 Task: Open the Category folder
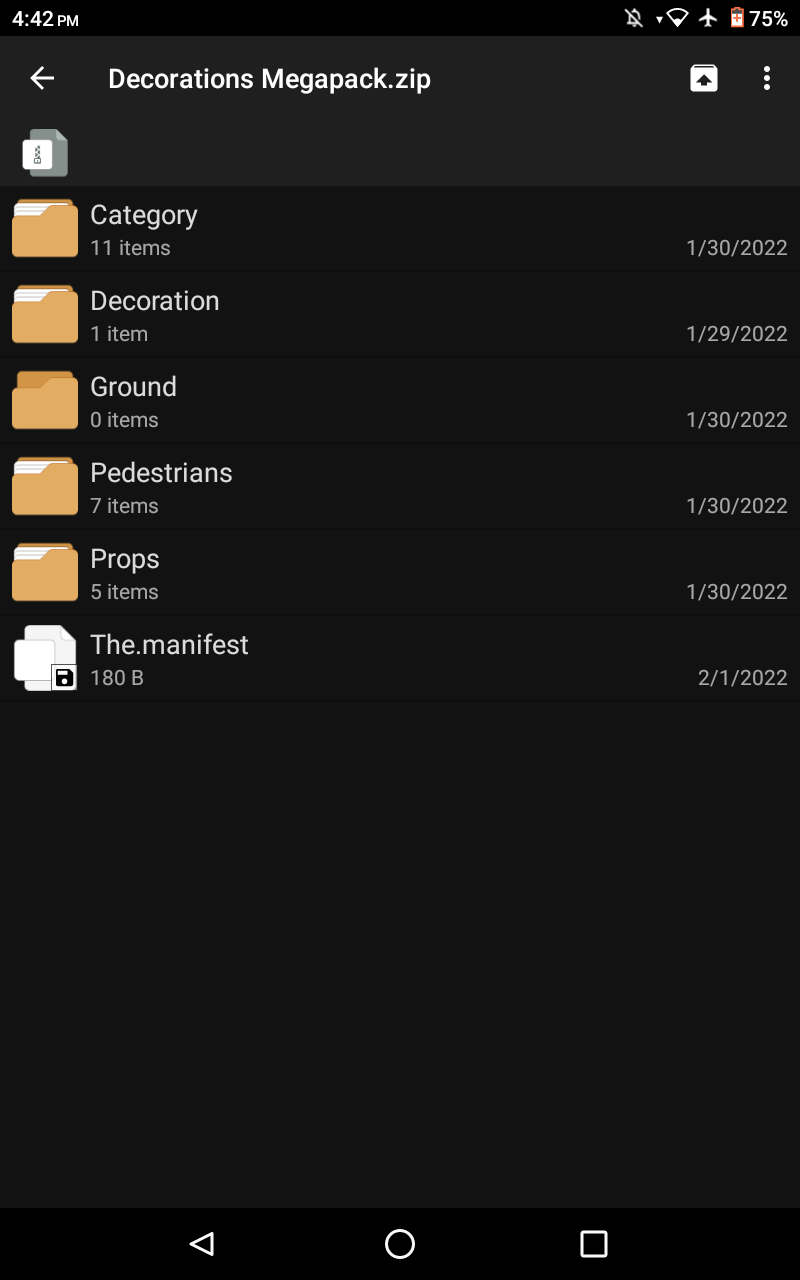coord(400,229)
